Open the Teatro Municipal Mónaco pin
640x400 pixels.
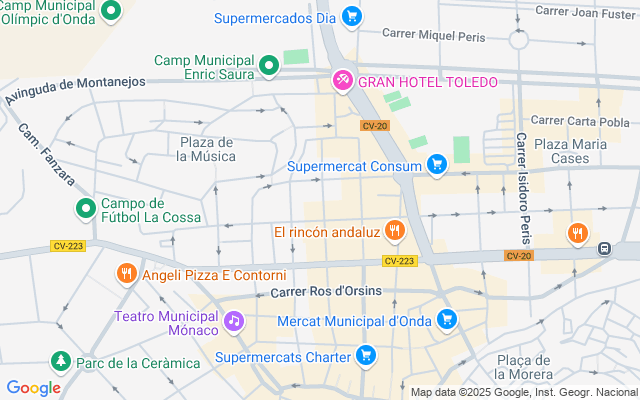pos(233,321)
